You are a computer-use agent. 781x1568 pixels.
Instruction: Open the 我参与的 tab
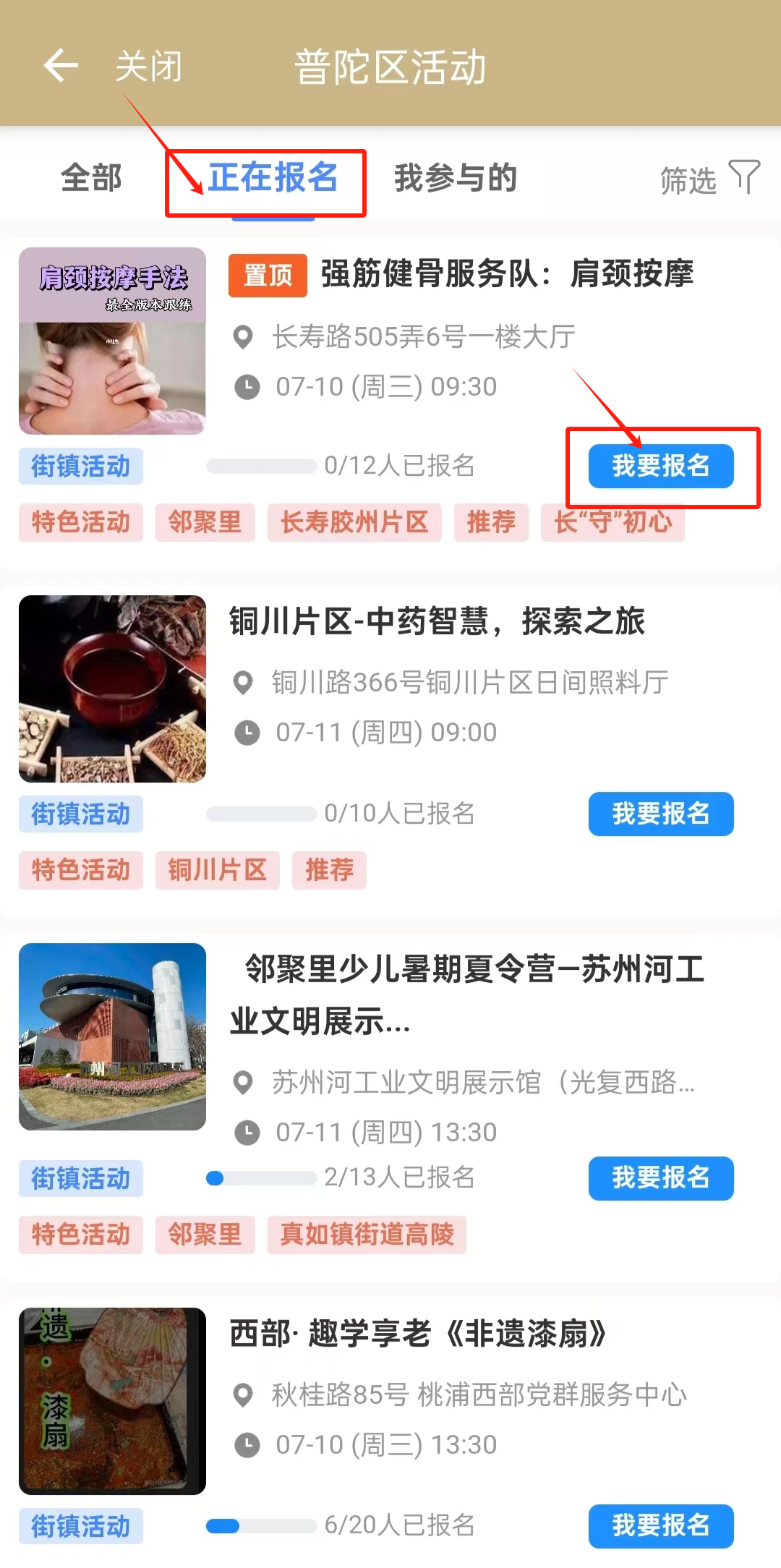coord(456,178)
